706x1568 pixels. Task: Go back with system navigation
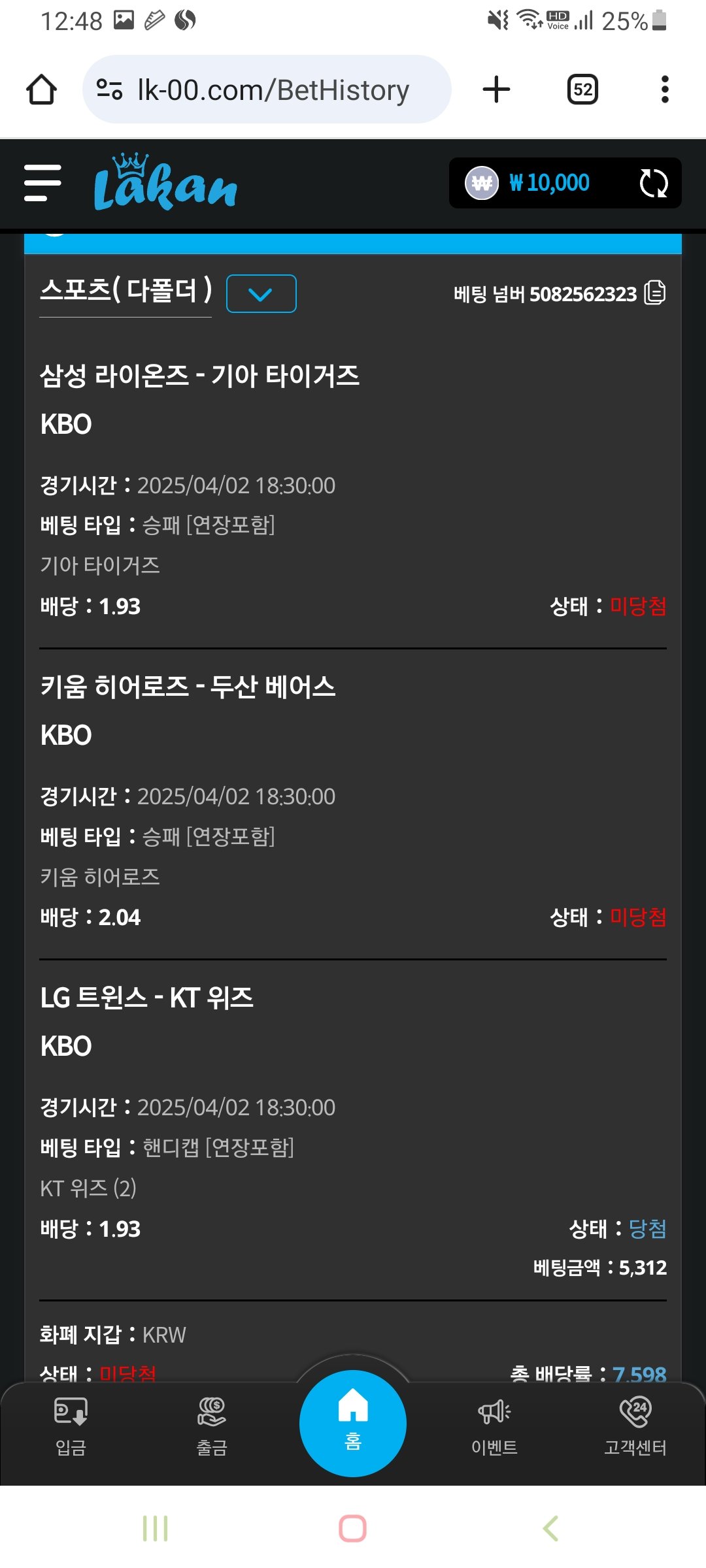550,1528
